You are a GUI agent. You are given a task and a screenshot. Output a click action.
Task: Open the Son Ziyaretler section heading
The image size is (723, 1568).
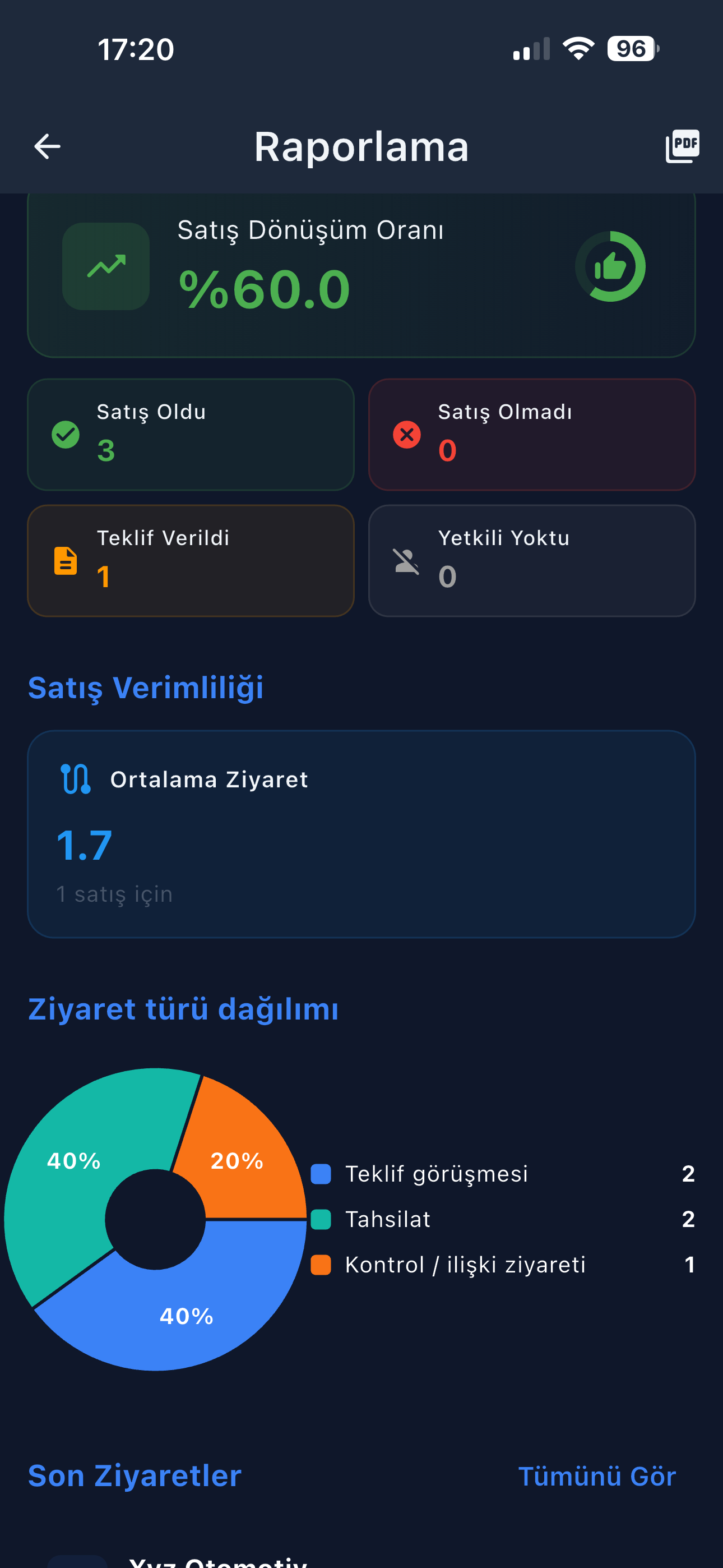(x=135, y=1475)
